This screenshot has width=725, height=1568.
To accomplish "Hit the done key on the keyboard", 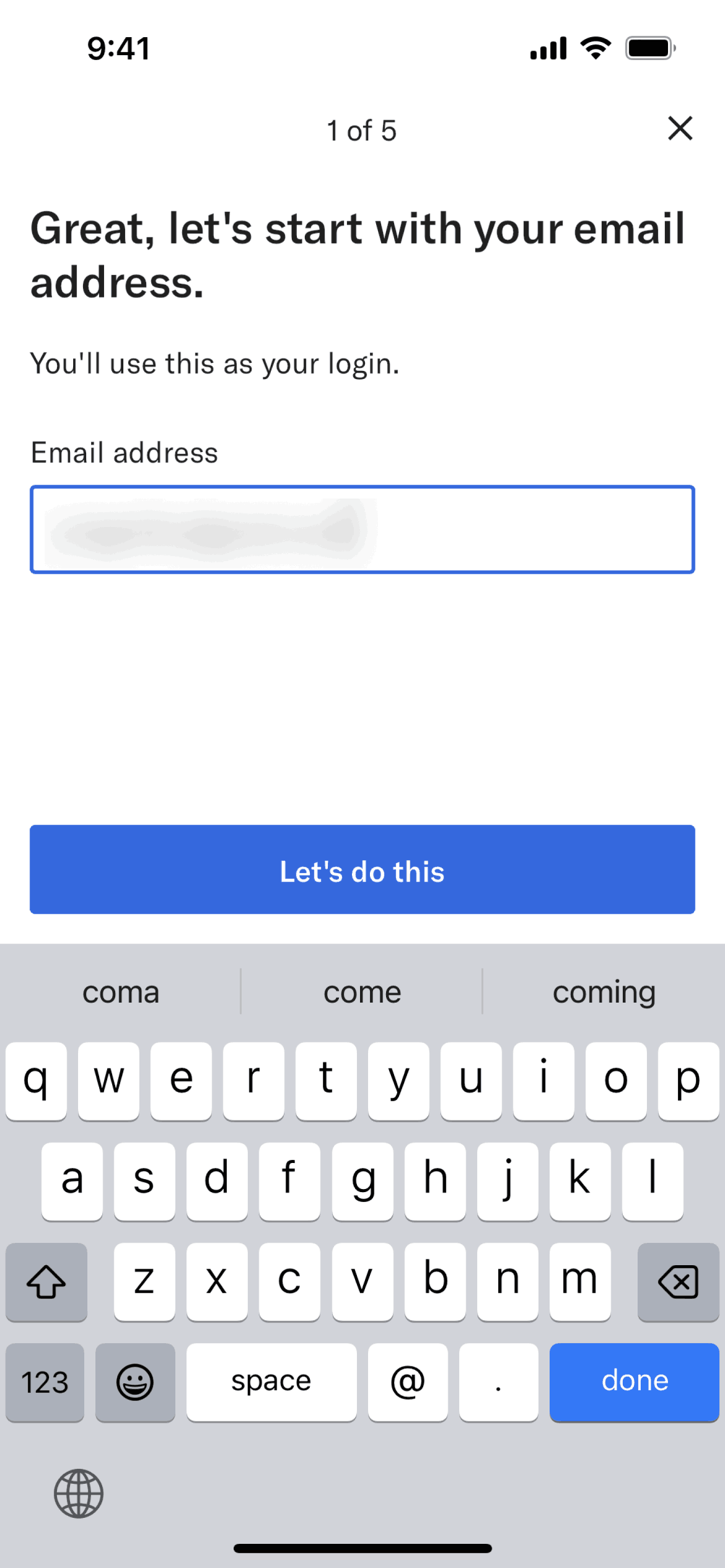I will click(x=634, y=1381).
